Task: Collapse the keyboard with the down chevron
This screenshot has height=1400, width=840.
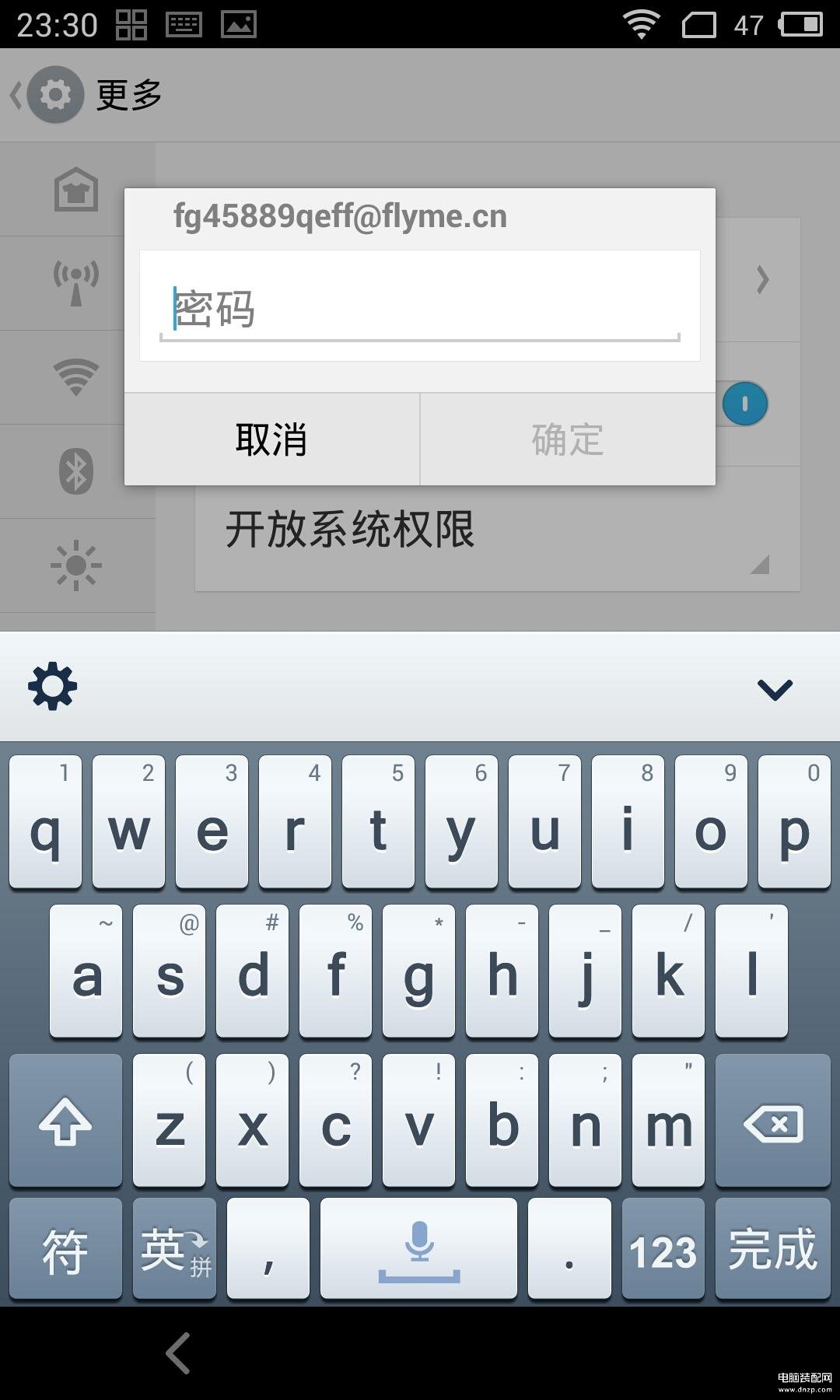Action: tap(775, 689)
